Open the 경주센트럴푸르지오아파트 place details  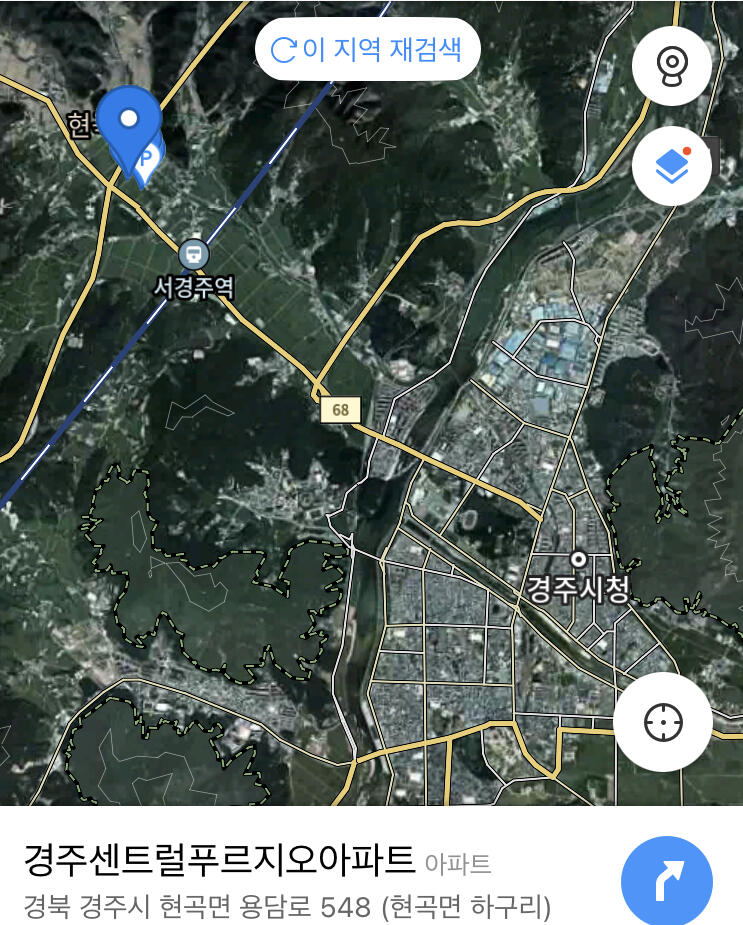pos(218,860)
